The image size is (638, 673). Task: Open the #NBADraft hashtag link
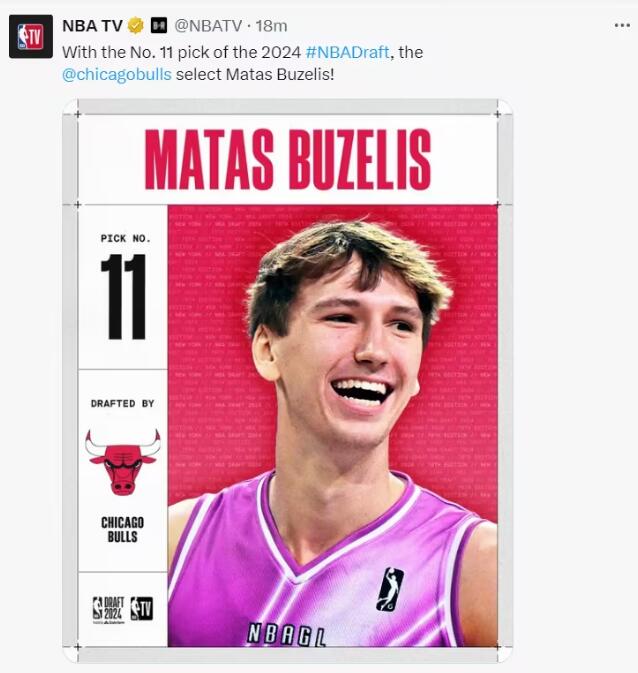(347, 52)
